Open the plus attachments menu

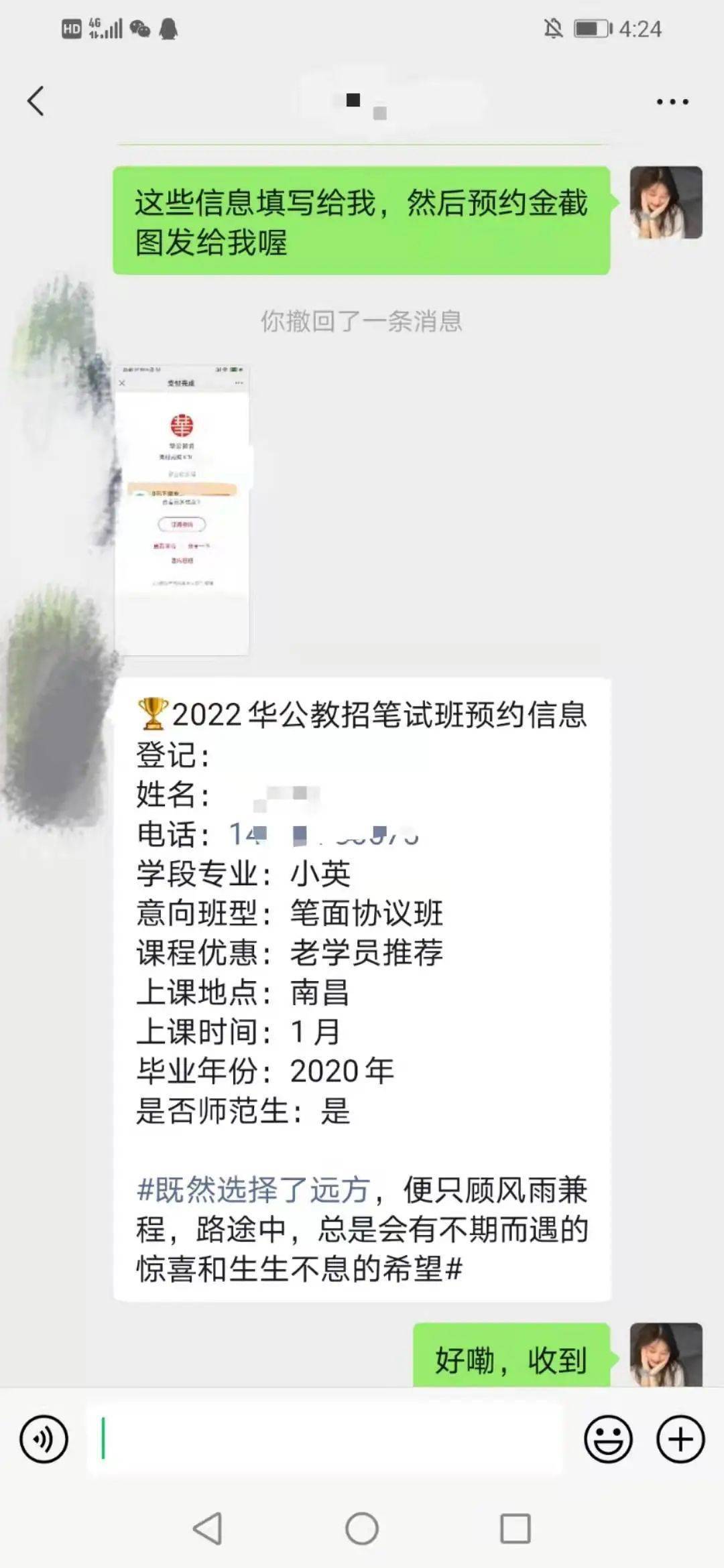pyautogui.click(x=680, y=1439)
